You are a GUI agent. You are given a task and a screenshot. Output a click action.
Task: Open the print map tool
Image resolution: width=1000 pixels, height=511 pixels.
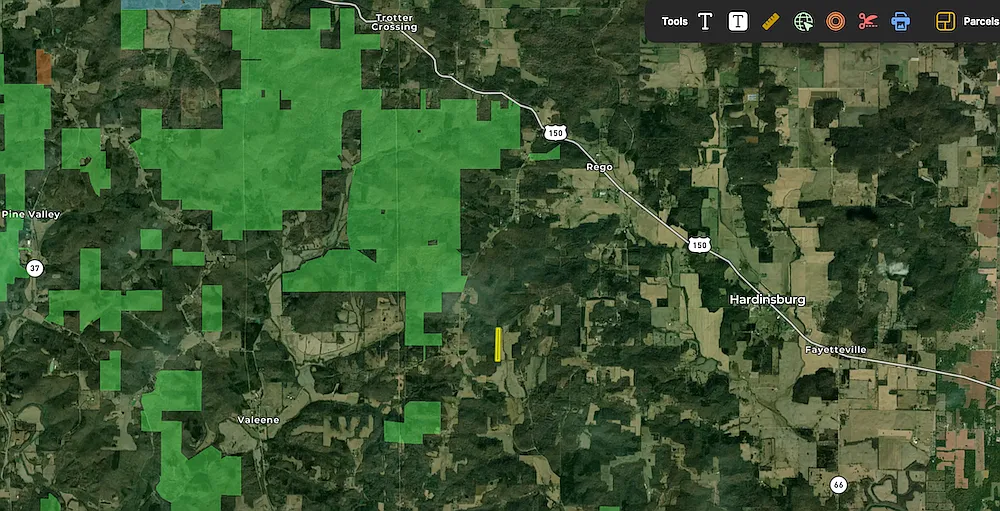click(900, 21)
